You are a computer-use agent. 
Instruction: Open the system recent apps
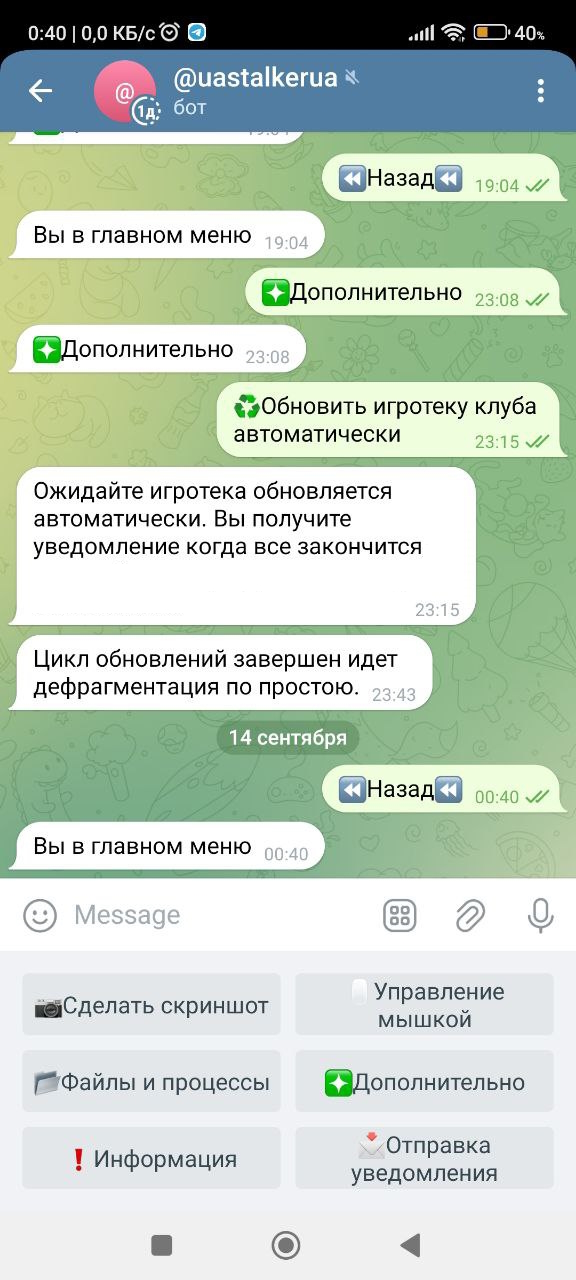pyautogui.click(x=162, y=1245)
